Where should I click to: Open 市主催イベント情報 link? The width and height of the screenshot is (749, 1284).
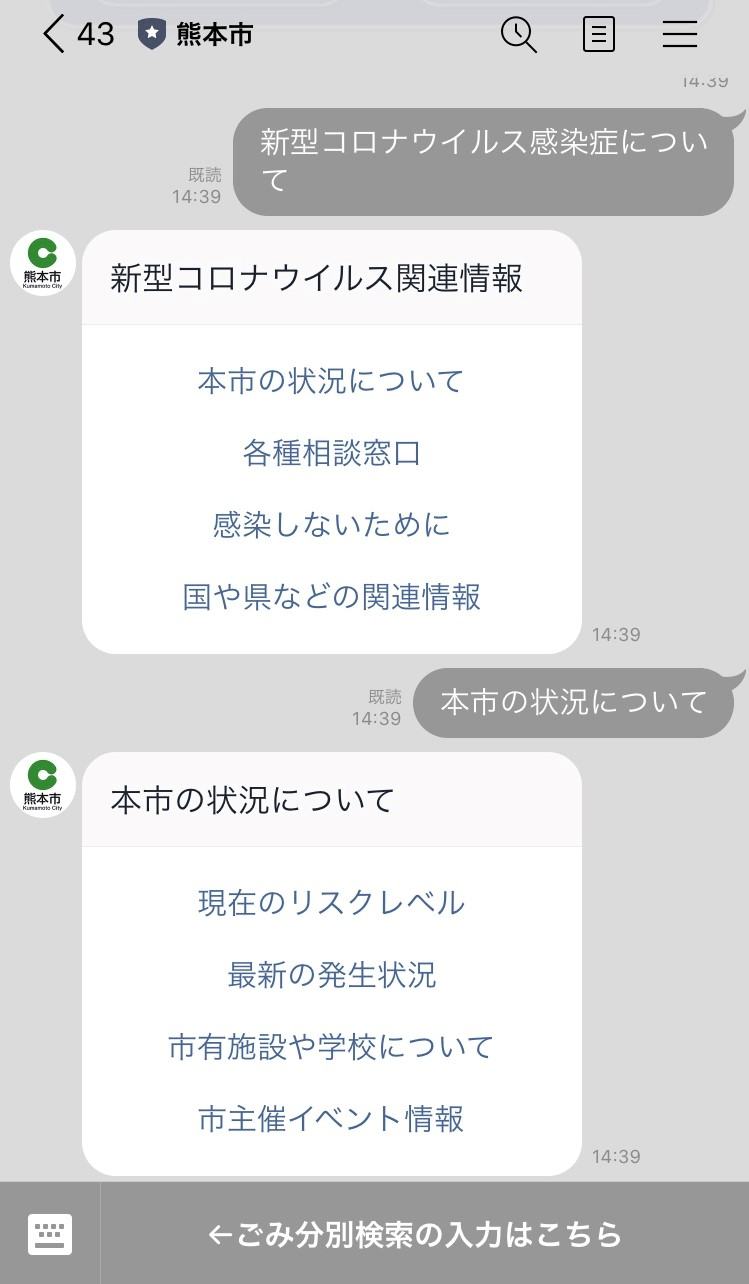pos(331,1119)
